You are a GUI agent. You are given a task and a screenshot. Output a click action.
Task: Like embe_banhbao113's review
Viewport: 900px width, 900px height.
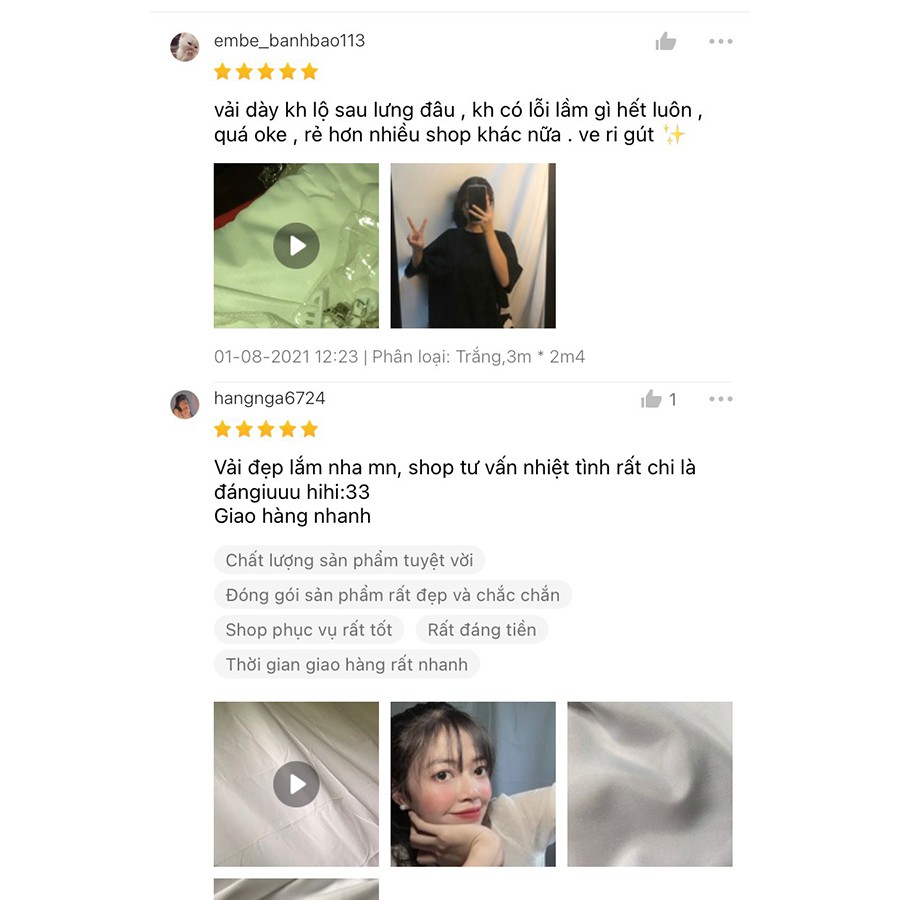click(x=666, y=41)
